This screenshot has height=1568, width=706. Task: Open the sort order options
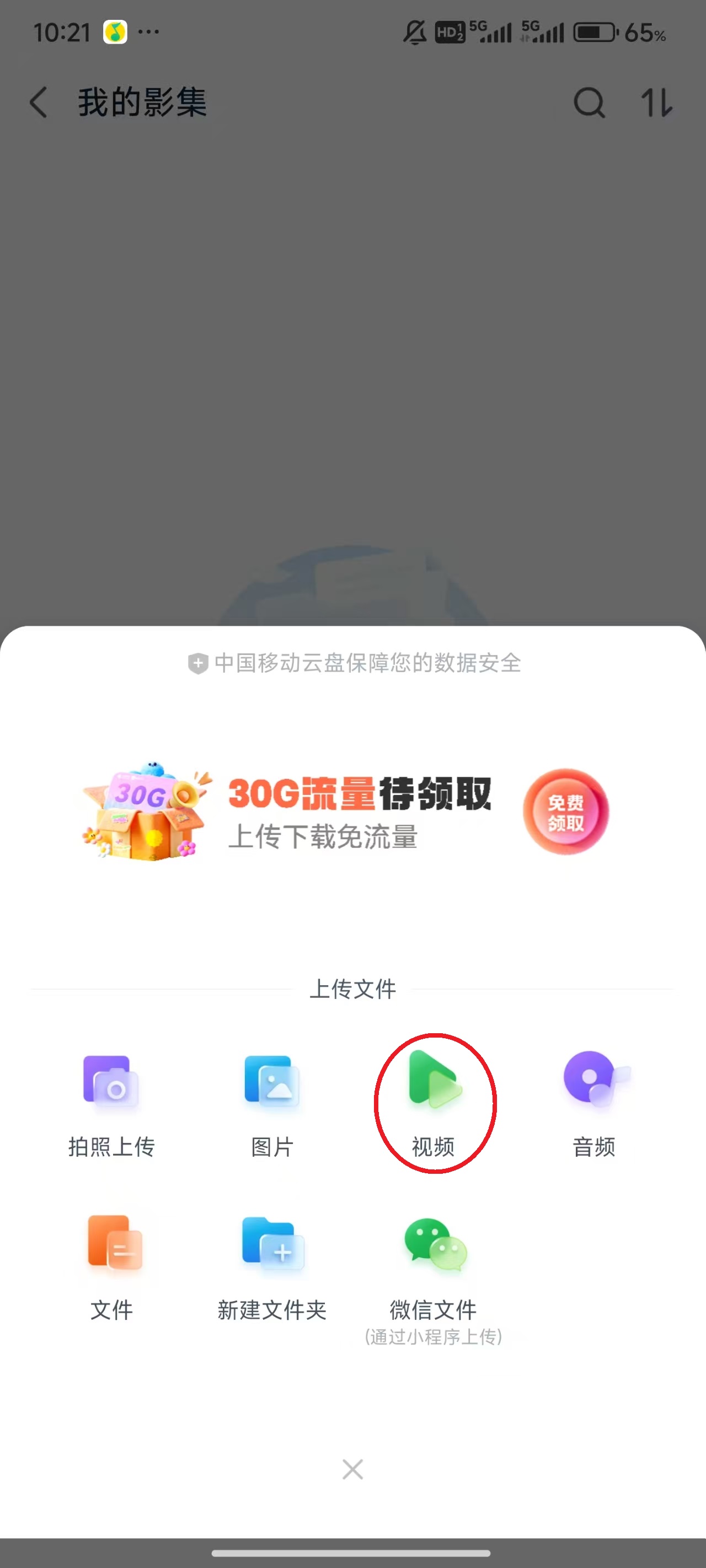[656, 101]
